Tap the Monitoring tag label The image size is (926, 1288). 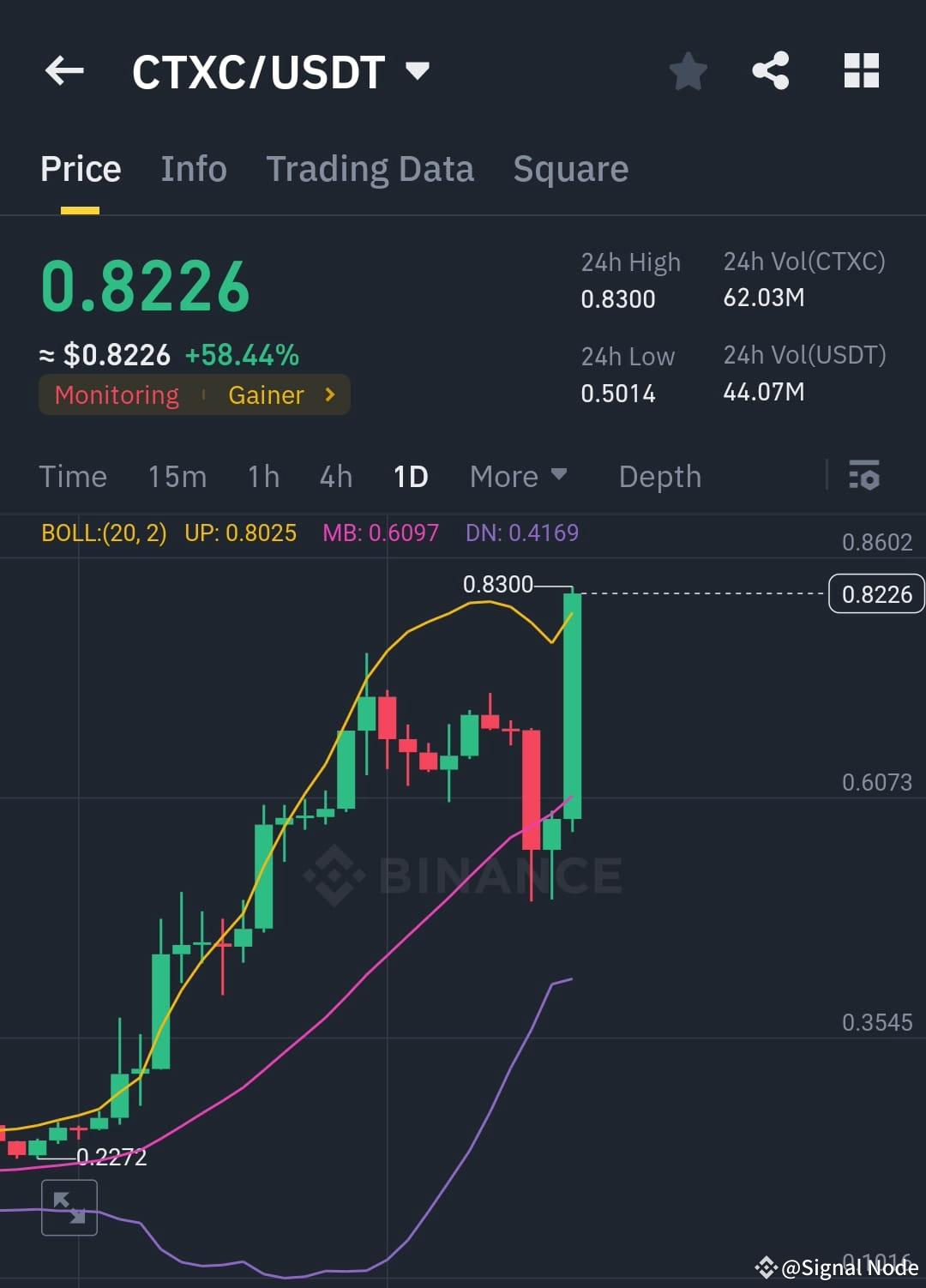point(117,395)
